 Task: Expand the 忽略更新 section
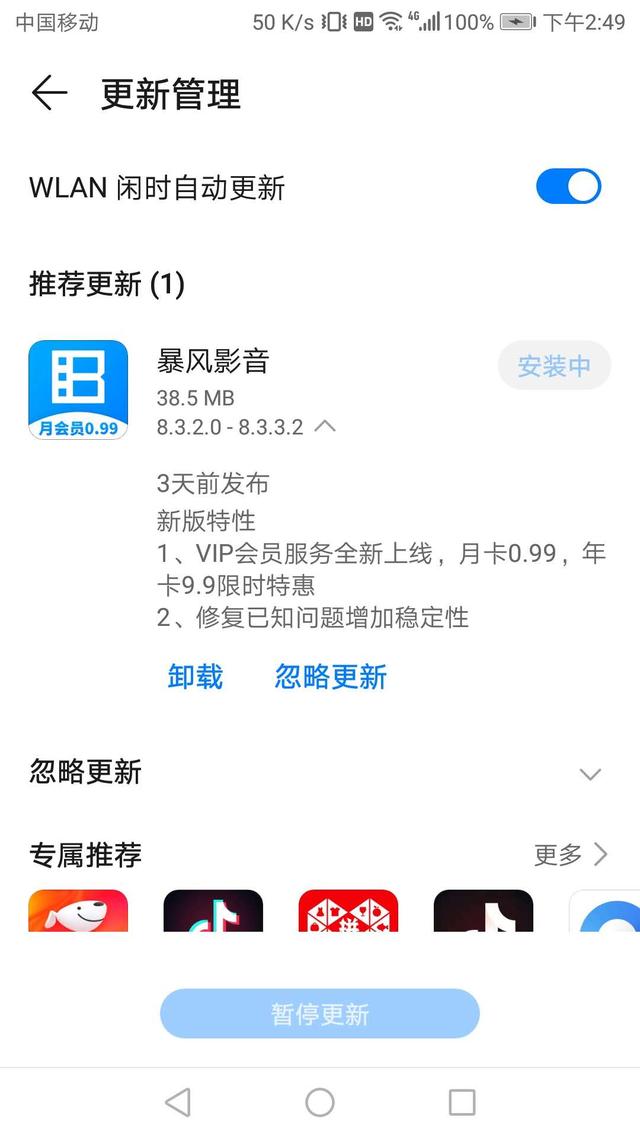590,773
